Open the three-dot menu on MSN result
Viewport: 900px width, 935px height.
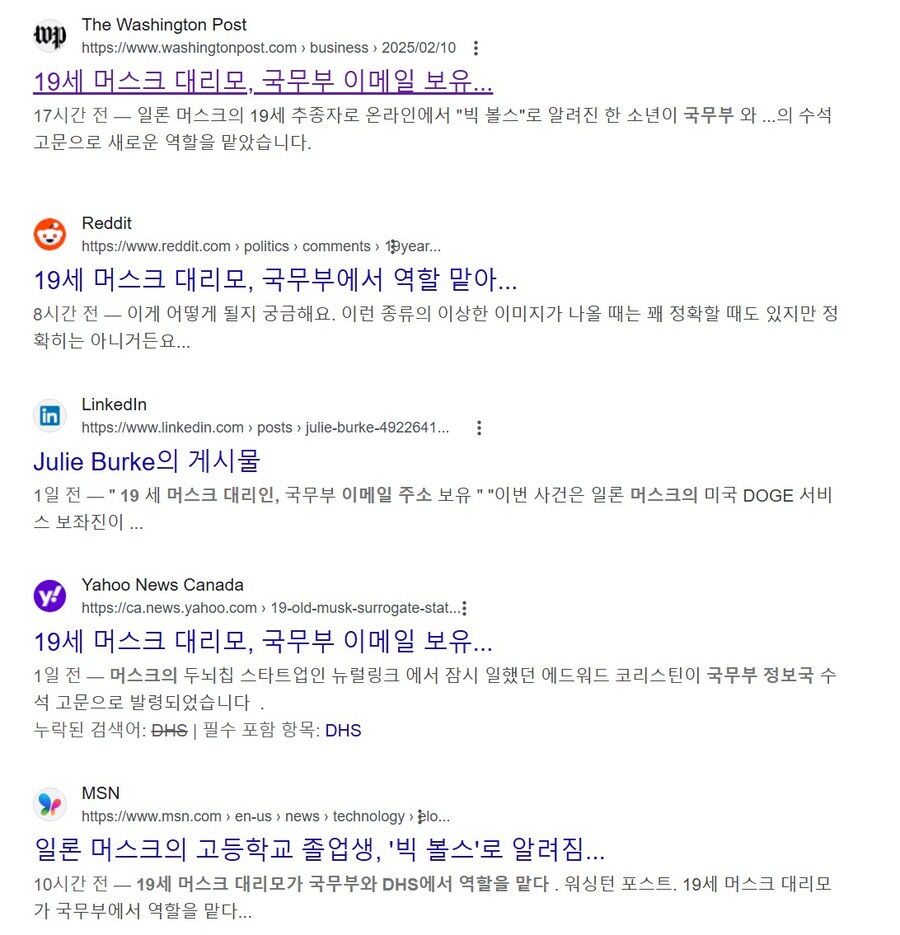pos(422,816)
